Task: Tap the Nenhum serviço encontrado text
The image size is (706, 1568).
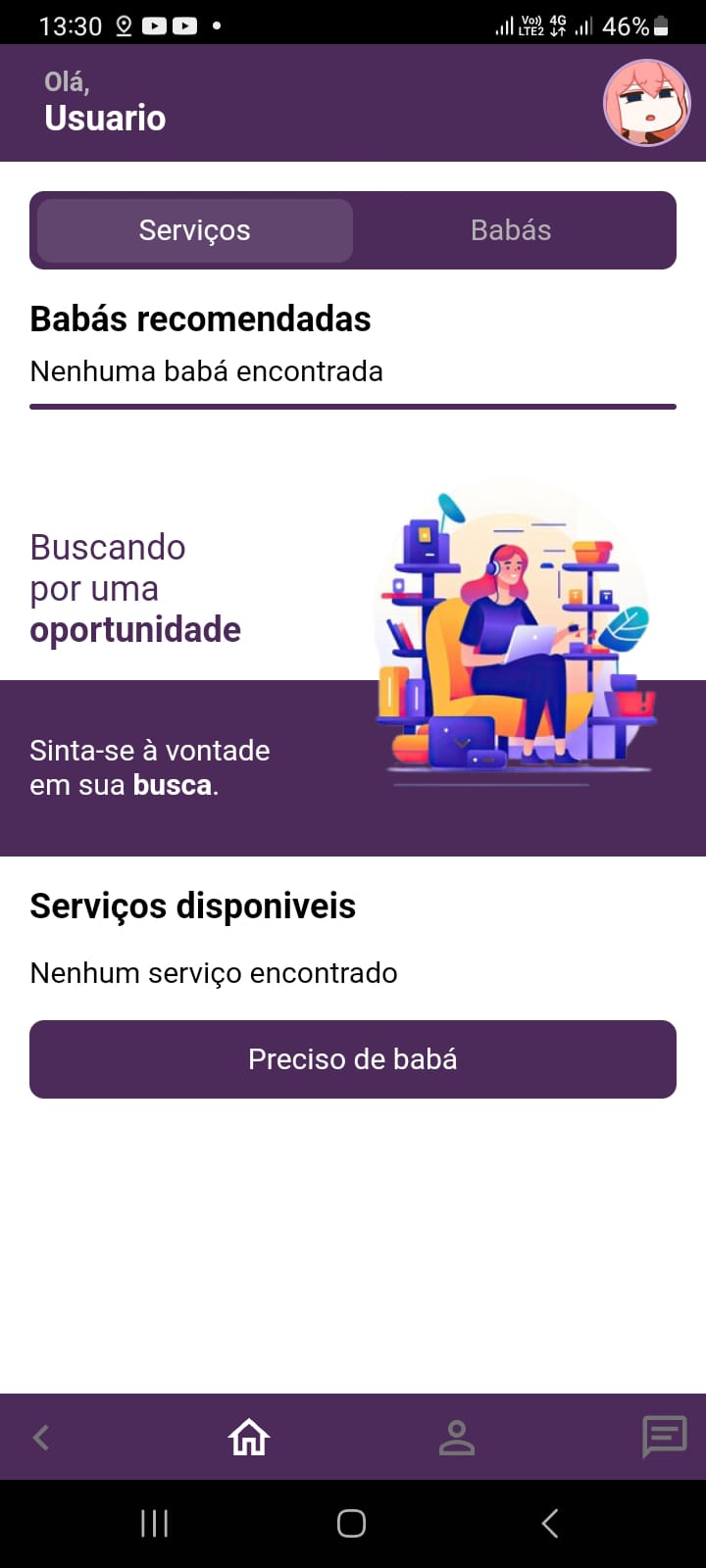Action: click(213, 972)
